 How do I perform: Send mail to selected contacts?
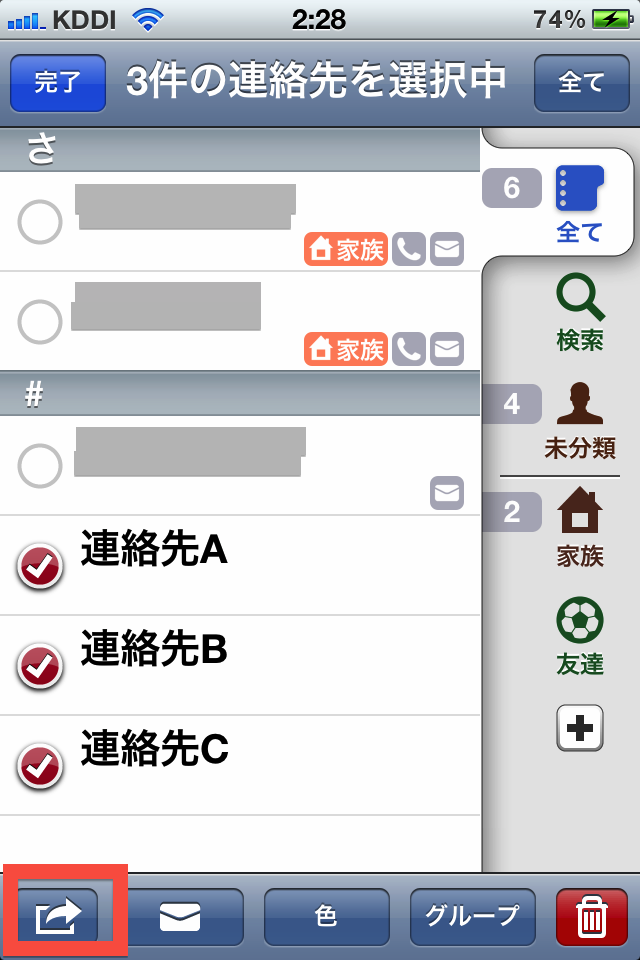pyautogui.click(x=180, y=916)
